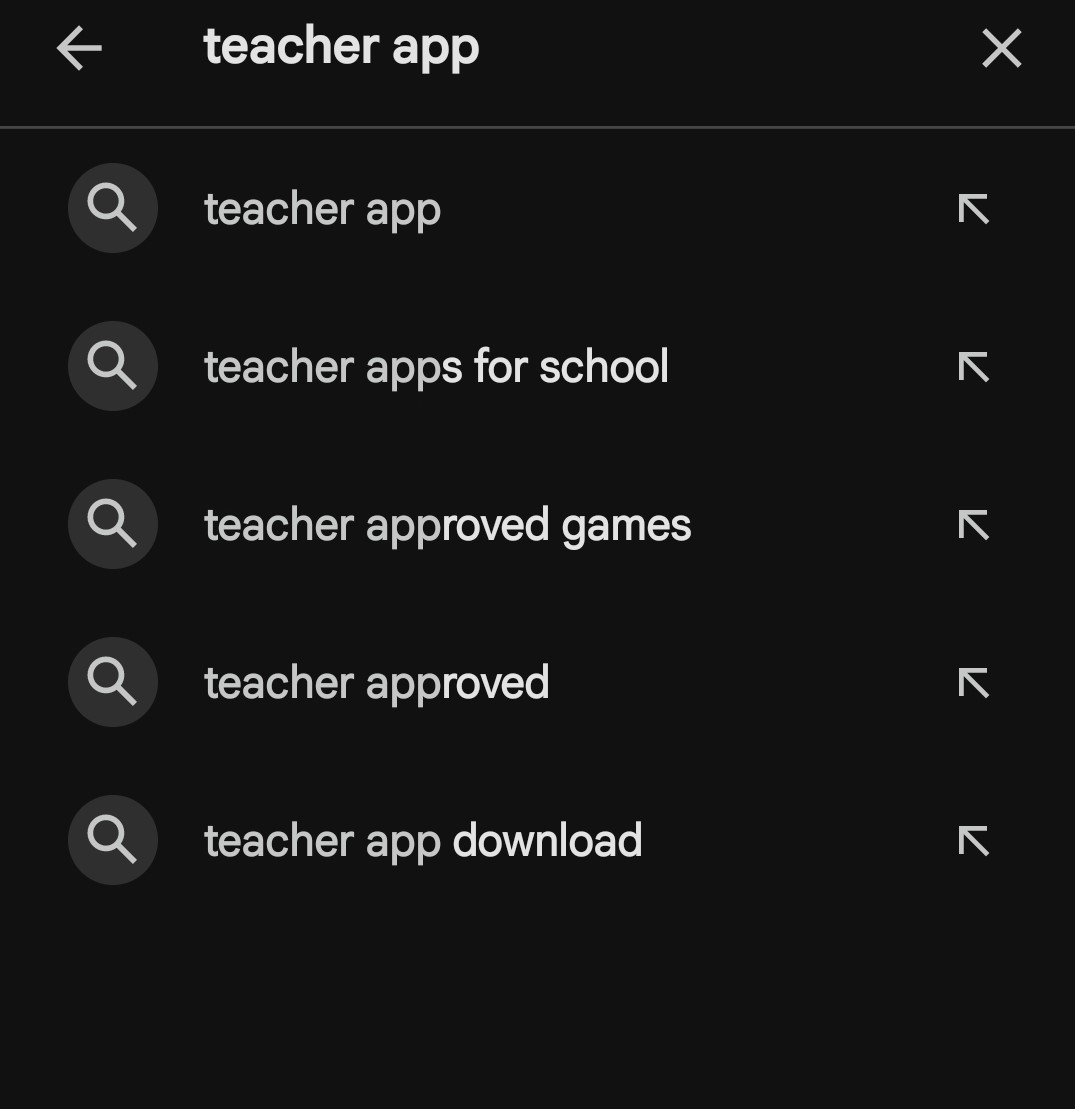Viewport: 1075px width, 1109px height.
Task: Select the suggestion "teacher approved"
Action: 377,681
